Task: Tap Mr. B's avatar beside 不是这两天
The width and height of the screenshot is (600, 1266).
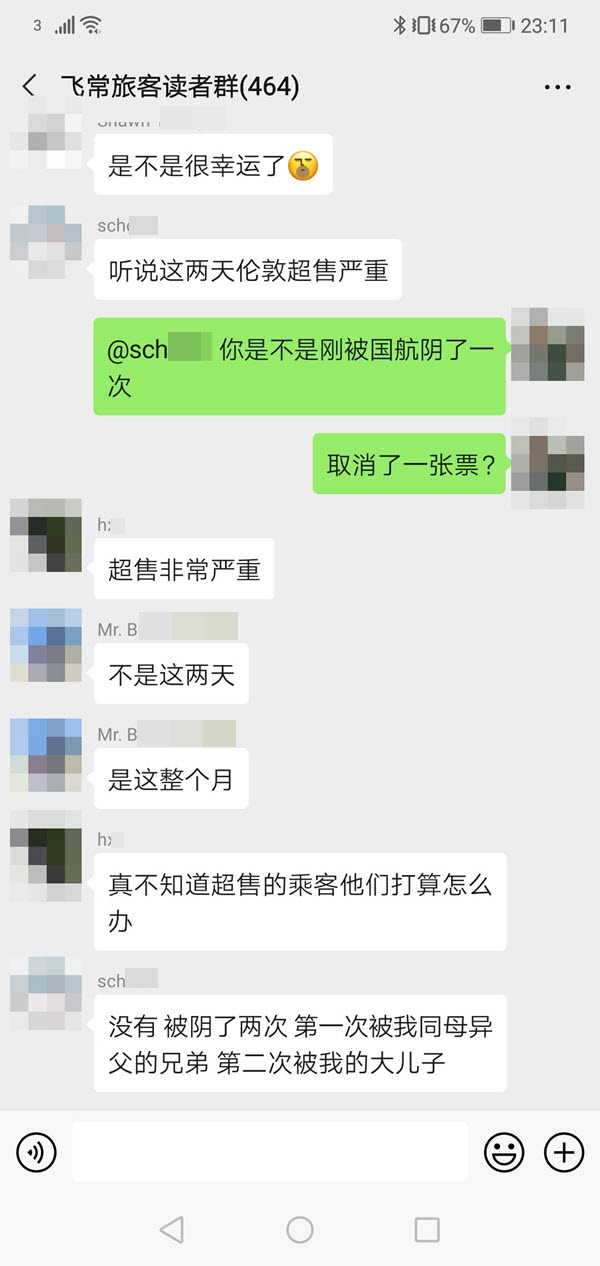Action: tap(45, 645)
